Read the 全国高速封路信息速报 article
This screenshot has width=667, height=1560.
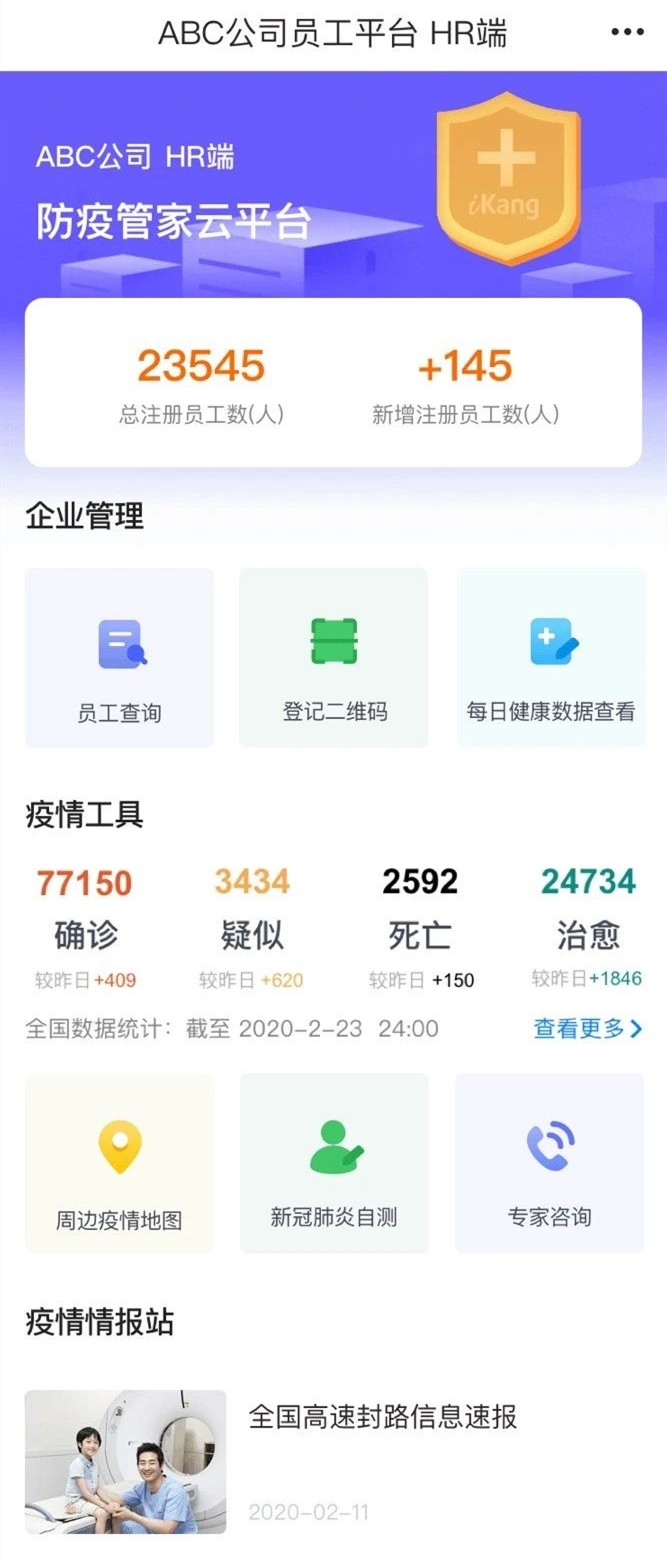[382, 1417]
